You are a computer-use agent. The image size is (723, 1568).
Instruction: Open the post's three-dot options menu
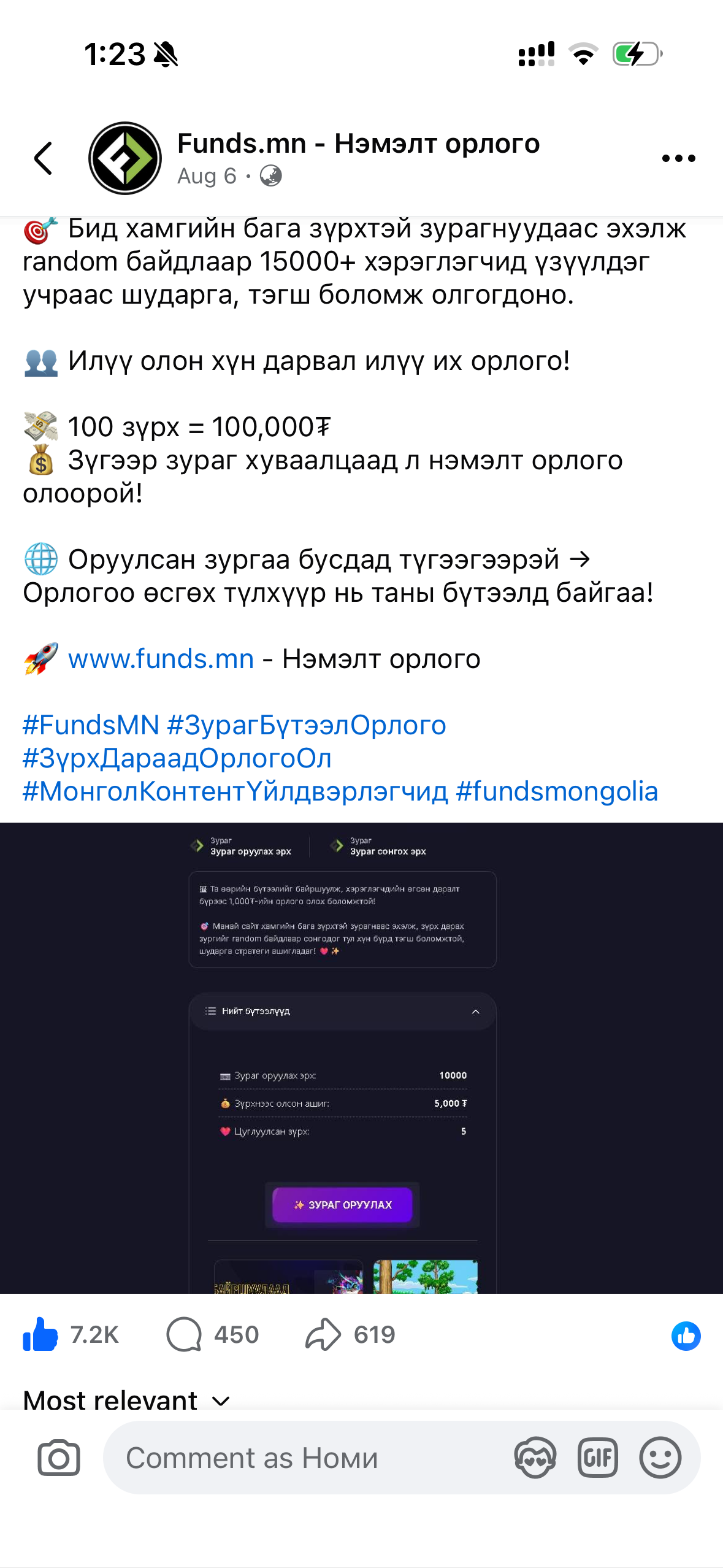pos(678,158)
